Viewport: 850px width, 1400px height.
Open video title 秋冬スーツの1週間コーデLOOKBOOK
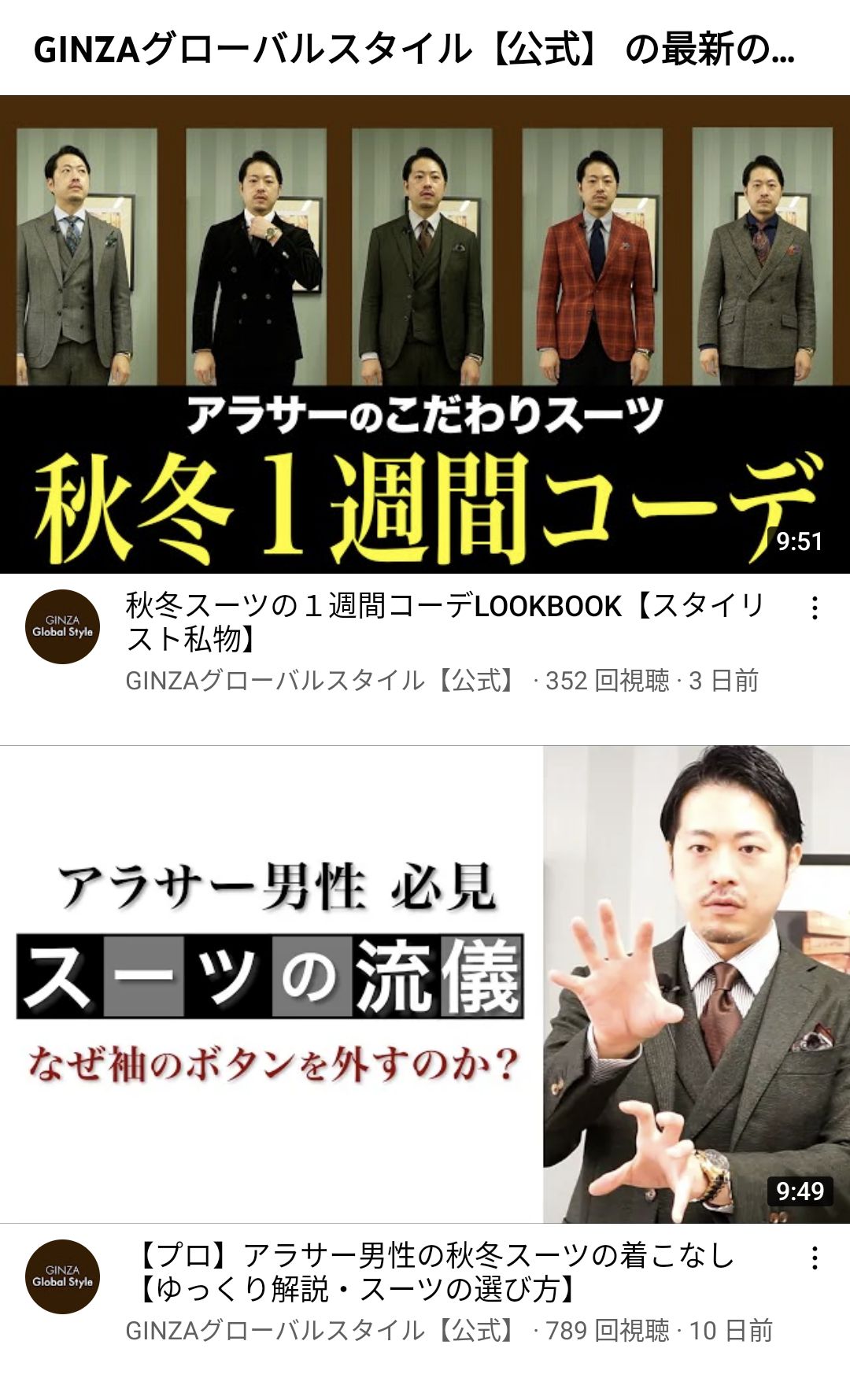445,622
